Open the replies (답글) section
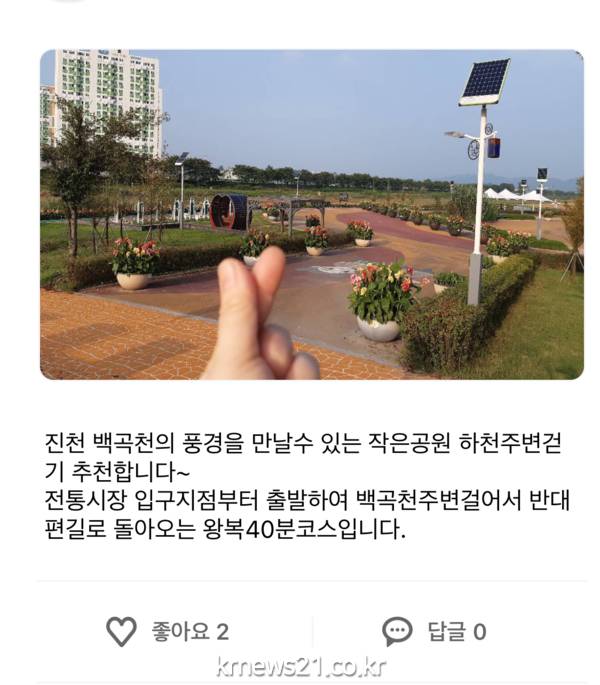Viewport: 600px width, 685px height. coord(435,631)
